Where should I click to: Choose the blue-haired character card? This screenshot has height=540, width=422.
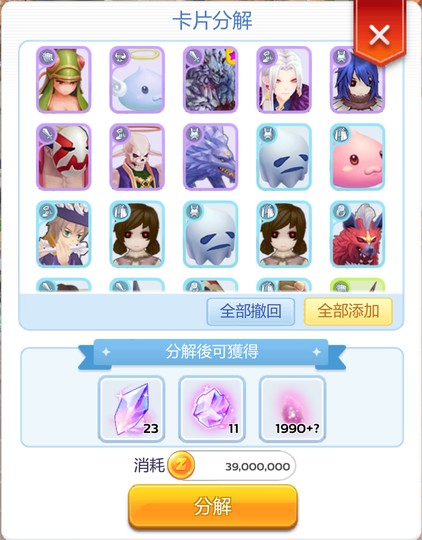[x=357, y=80]
